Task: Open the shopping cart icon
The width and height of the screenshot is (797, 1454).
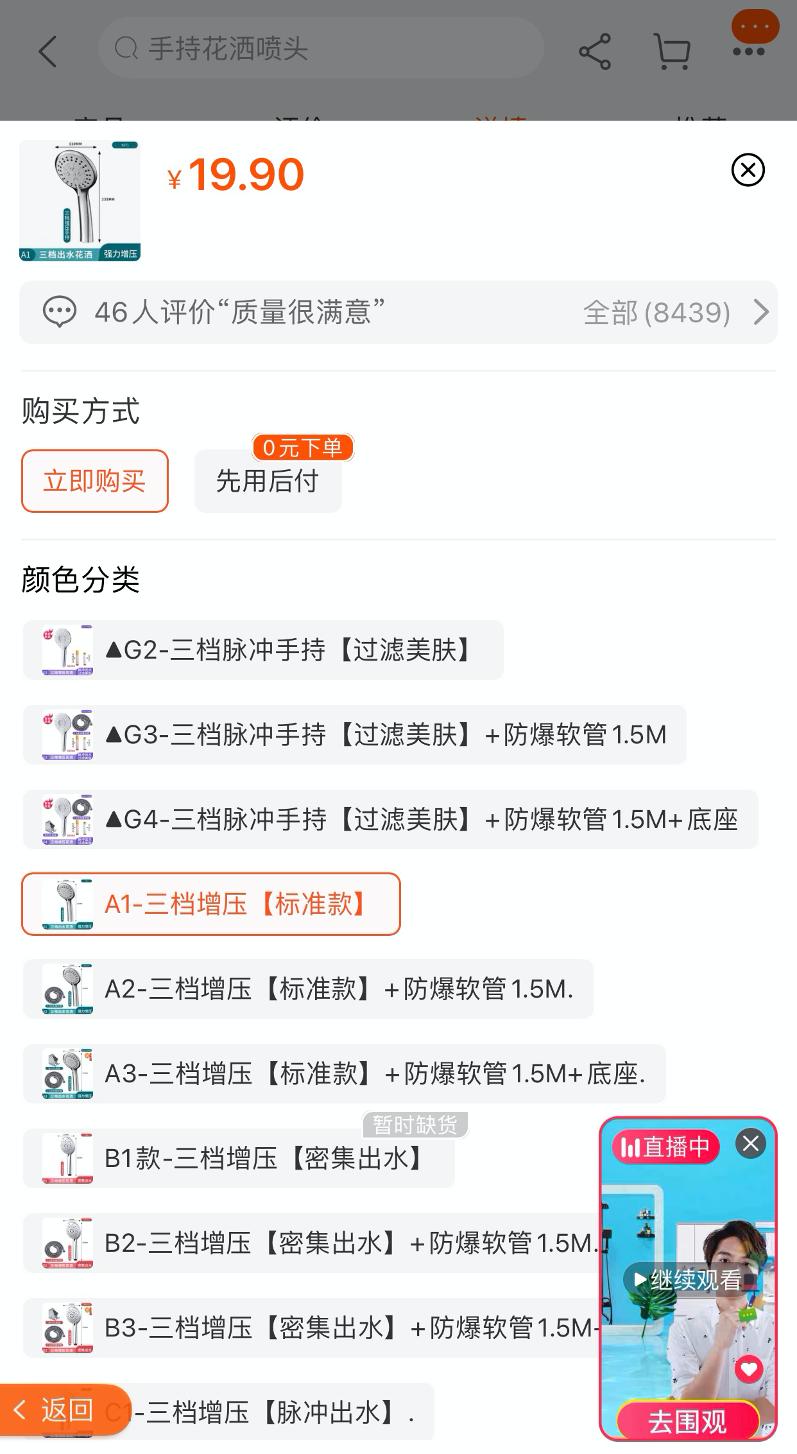Action: click(x=671, y=50)
